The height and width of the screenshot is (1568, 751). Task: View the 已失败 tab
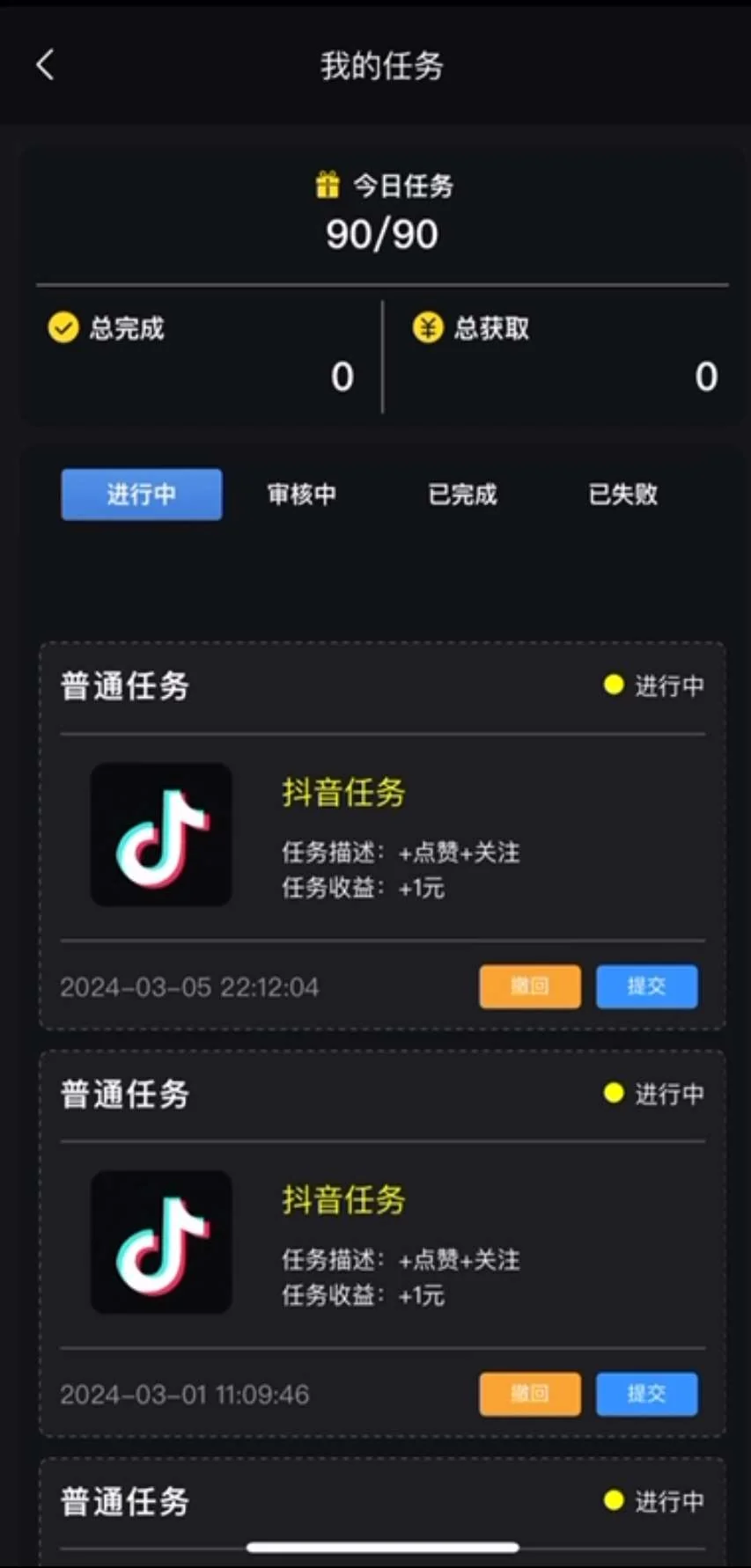(x=622, y=495)
